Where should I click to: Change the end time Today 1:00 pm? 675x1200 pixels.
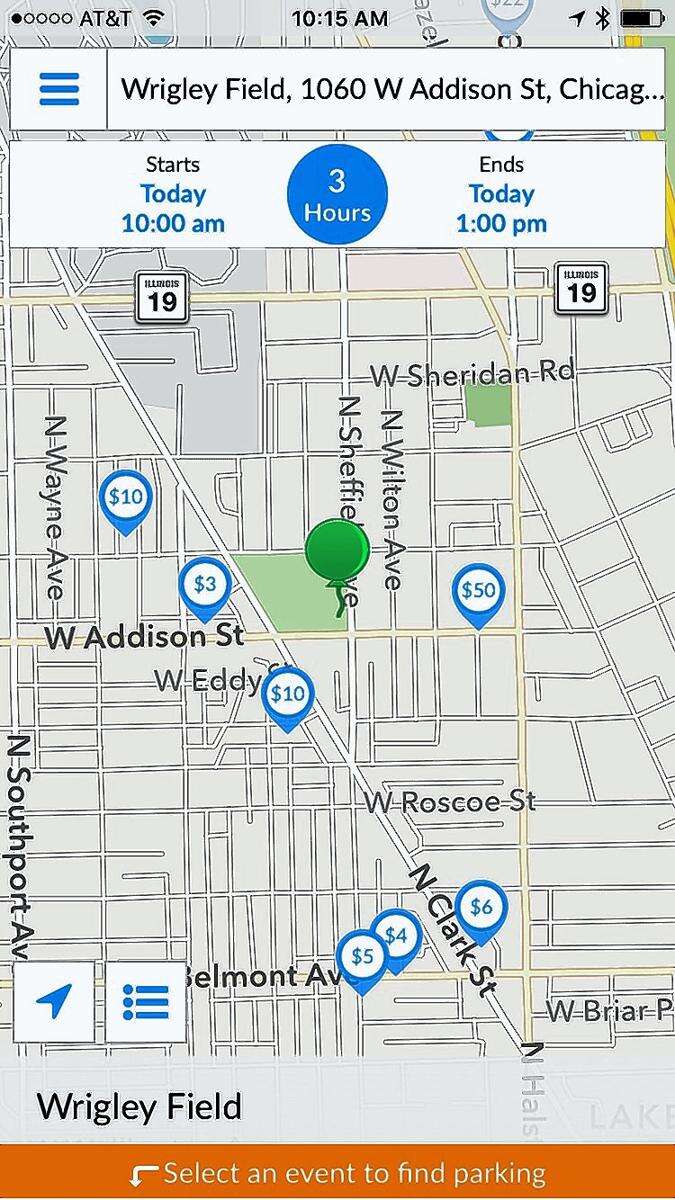click(x=501, y=195)
